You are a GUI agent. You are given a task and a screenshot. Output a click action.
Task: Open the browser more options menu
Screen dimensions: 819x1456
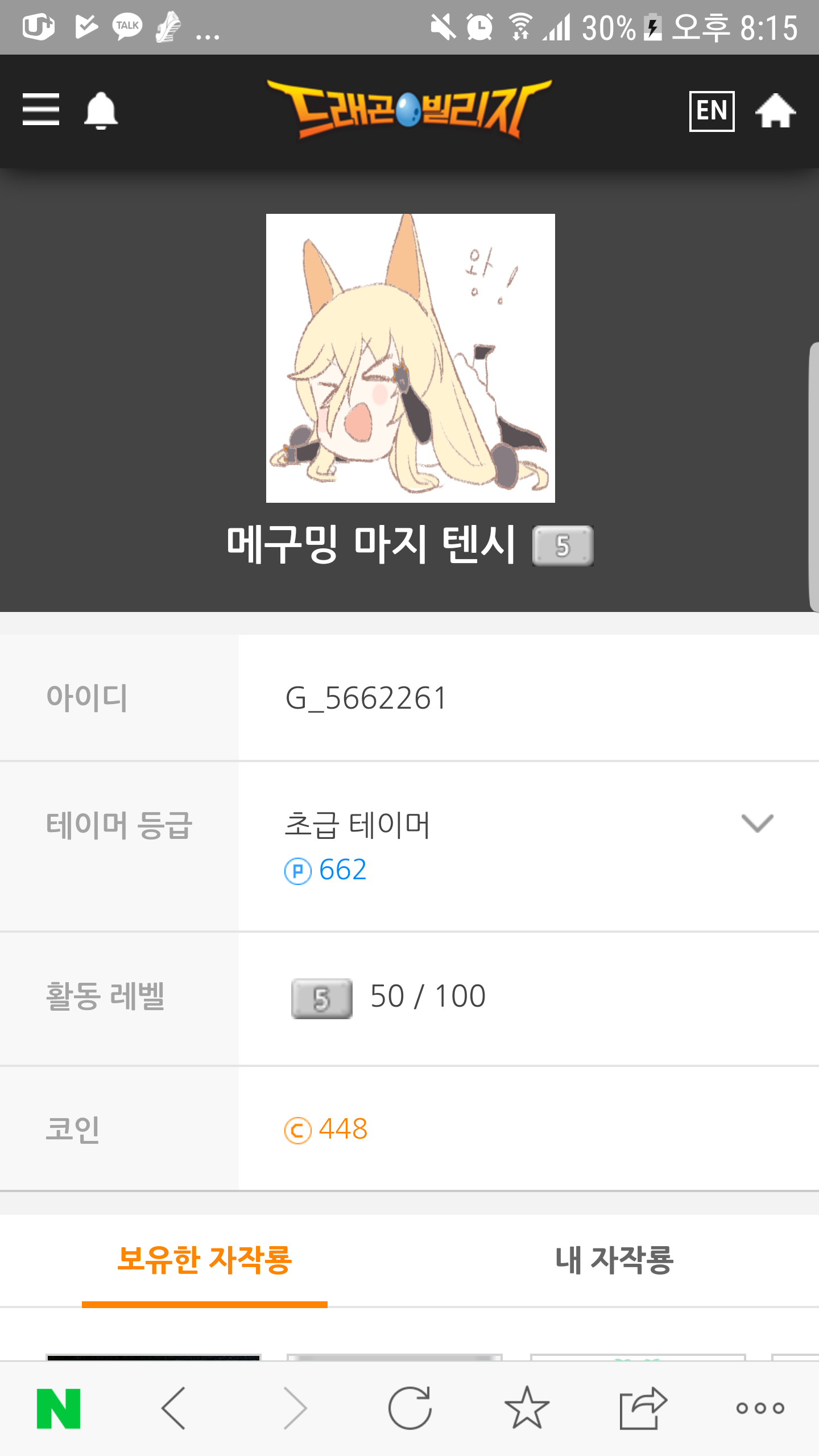pos(760,1408)
